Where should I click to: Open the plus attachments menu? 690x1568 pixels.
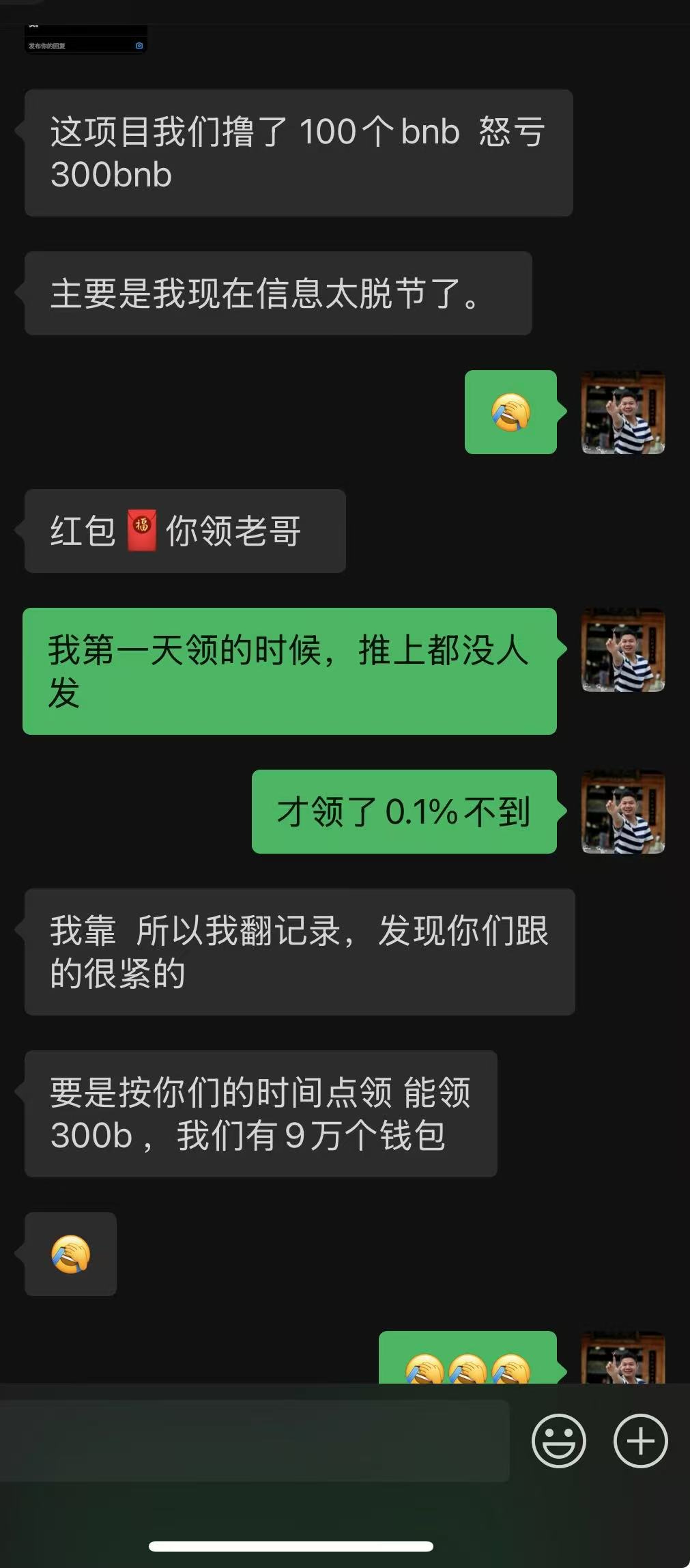click(x=640, y=1440)
